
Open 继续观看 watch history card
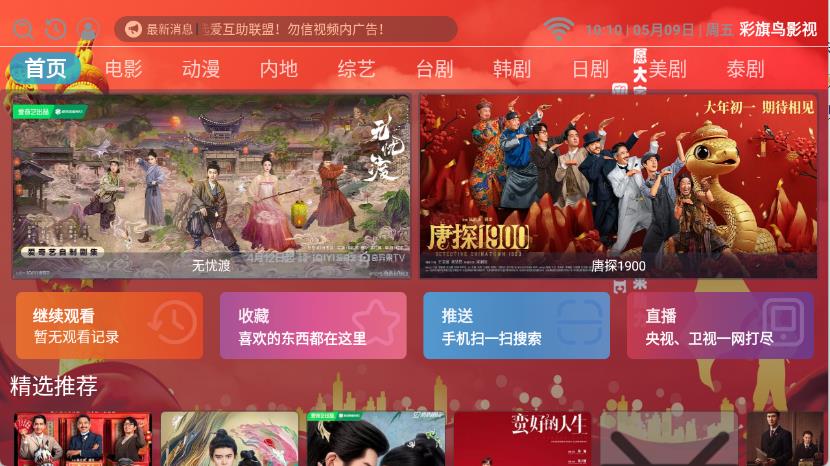tap(109, 325)
